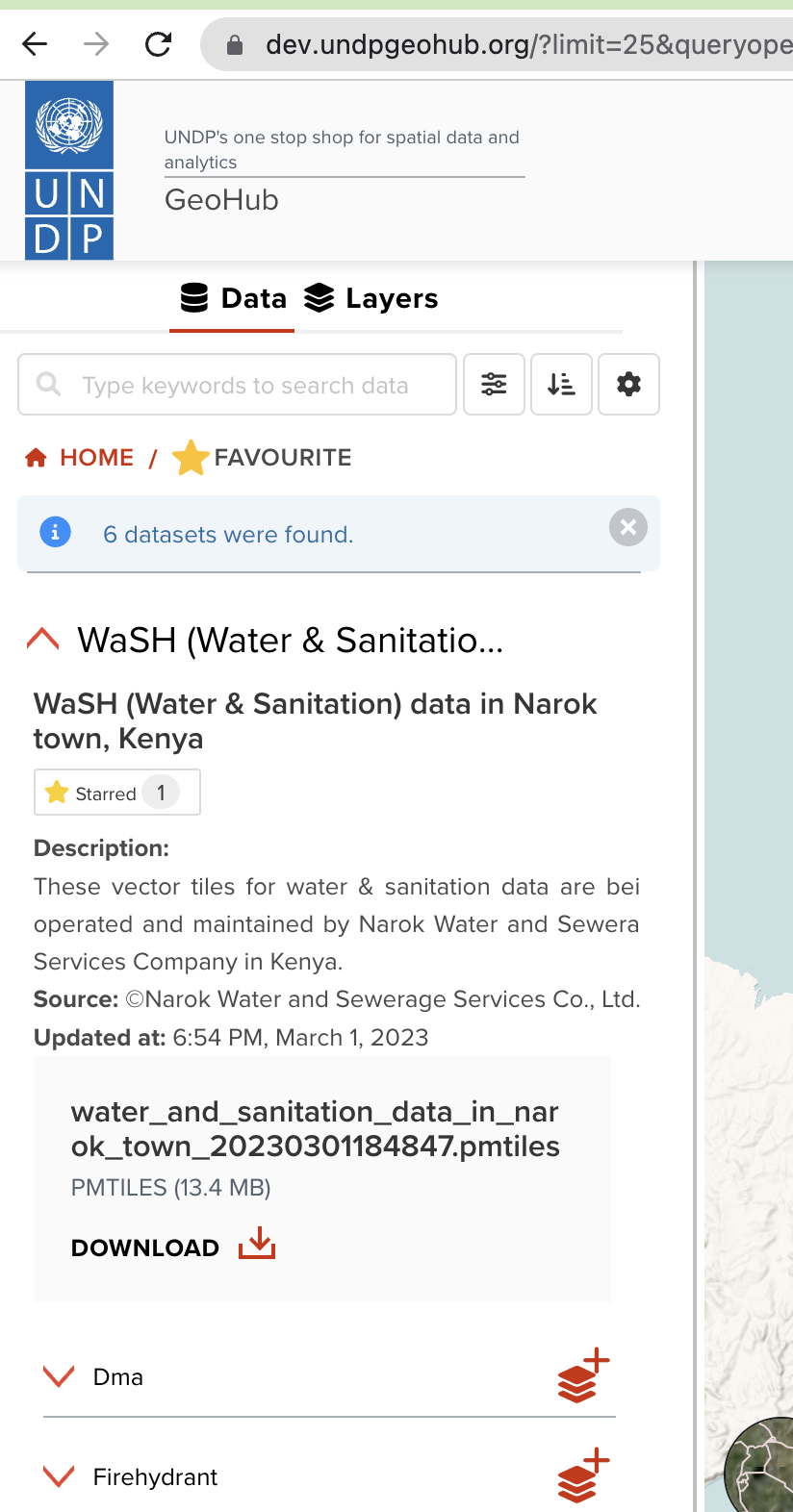Dismiss the '6 datasets were found' notification
The image size is (793, 1512).
click(627, 527)
